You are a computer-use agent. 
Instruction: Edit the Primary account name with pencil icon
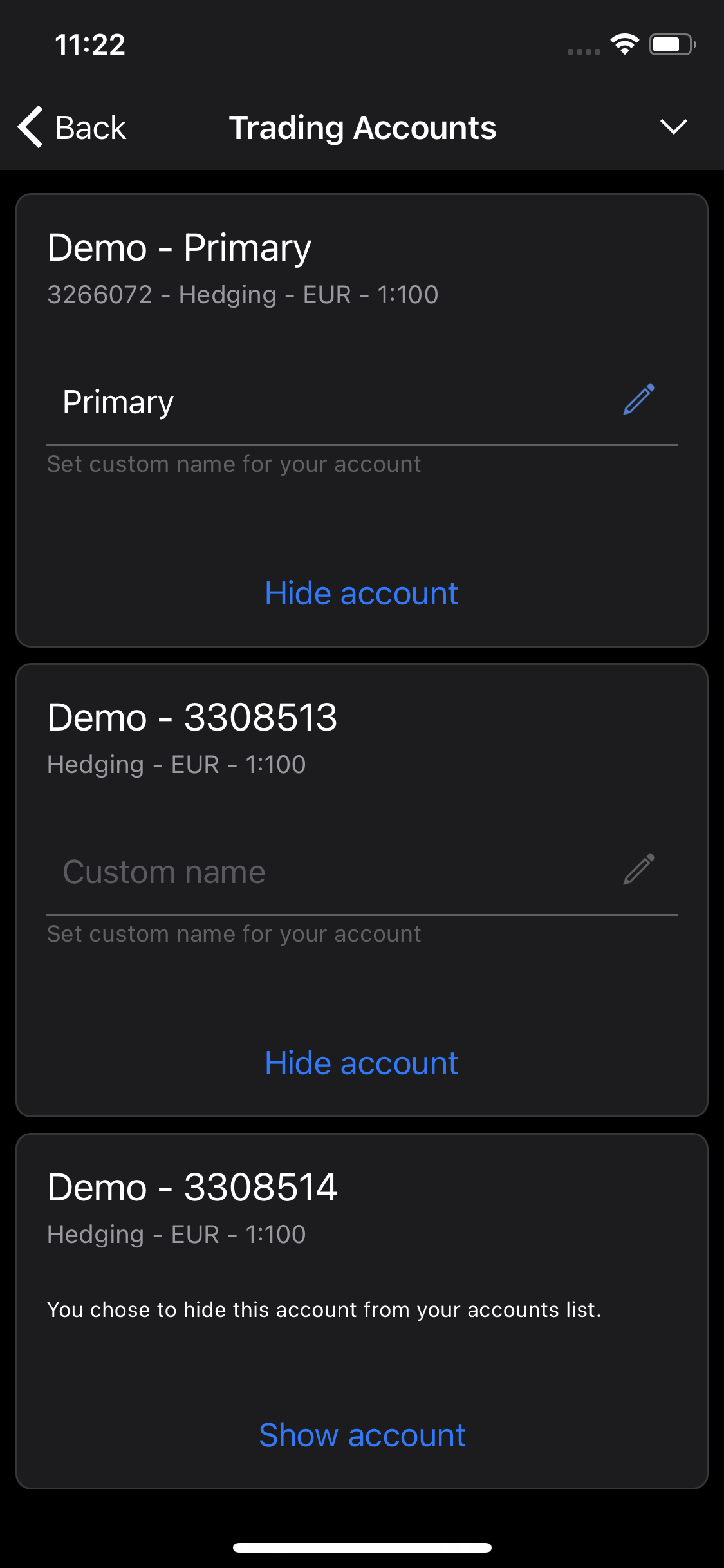point(639,400)
